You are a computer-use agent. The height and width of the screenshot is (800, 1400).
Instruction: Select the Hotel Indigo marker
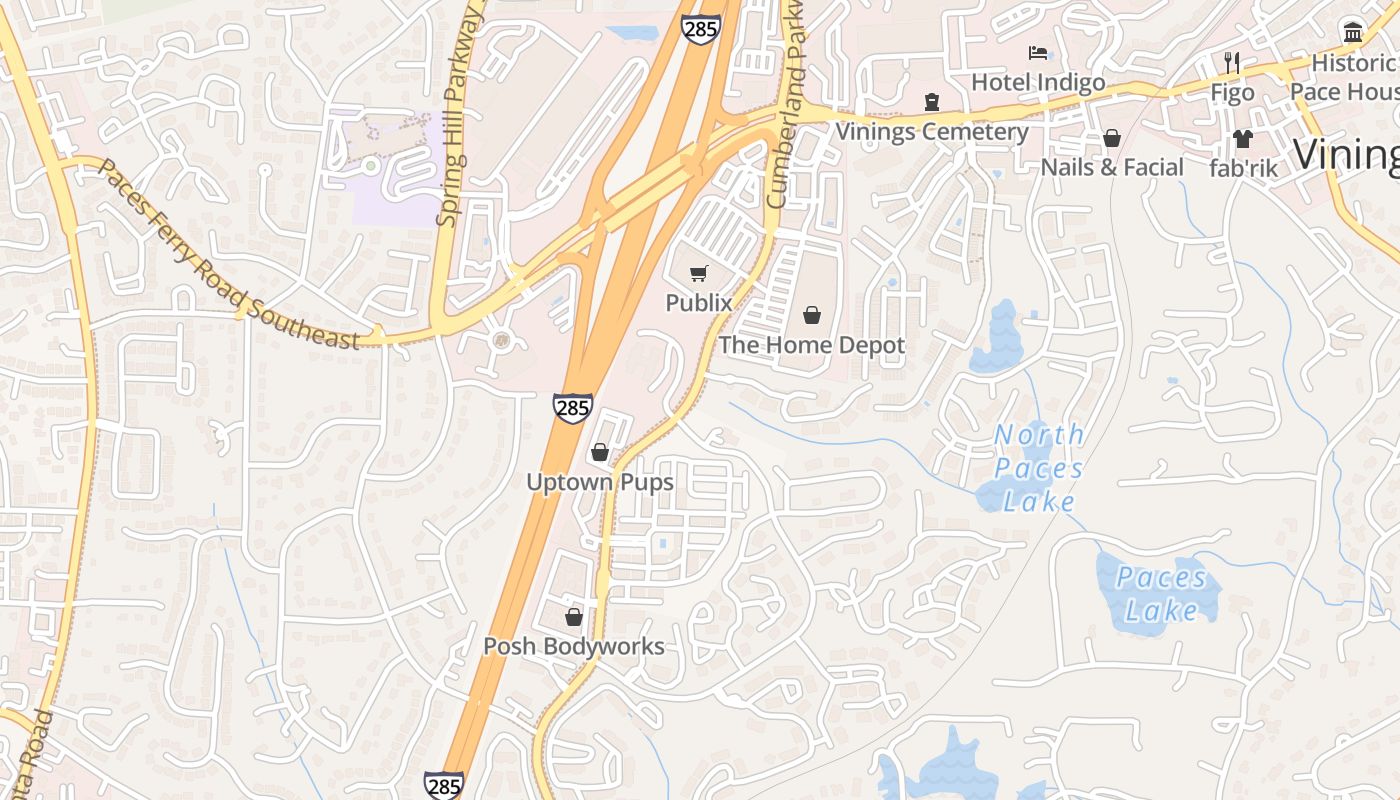[1038, 53]
